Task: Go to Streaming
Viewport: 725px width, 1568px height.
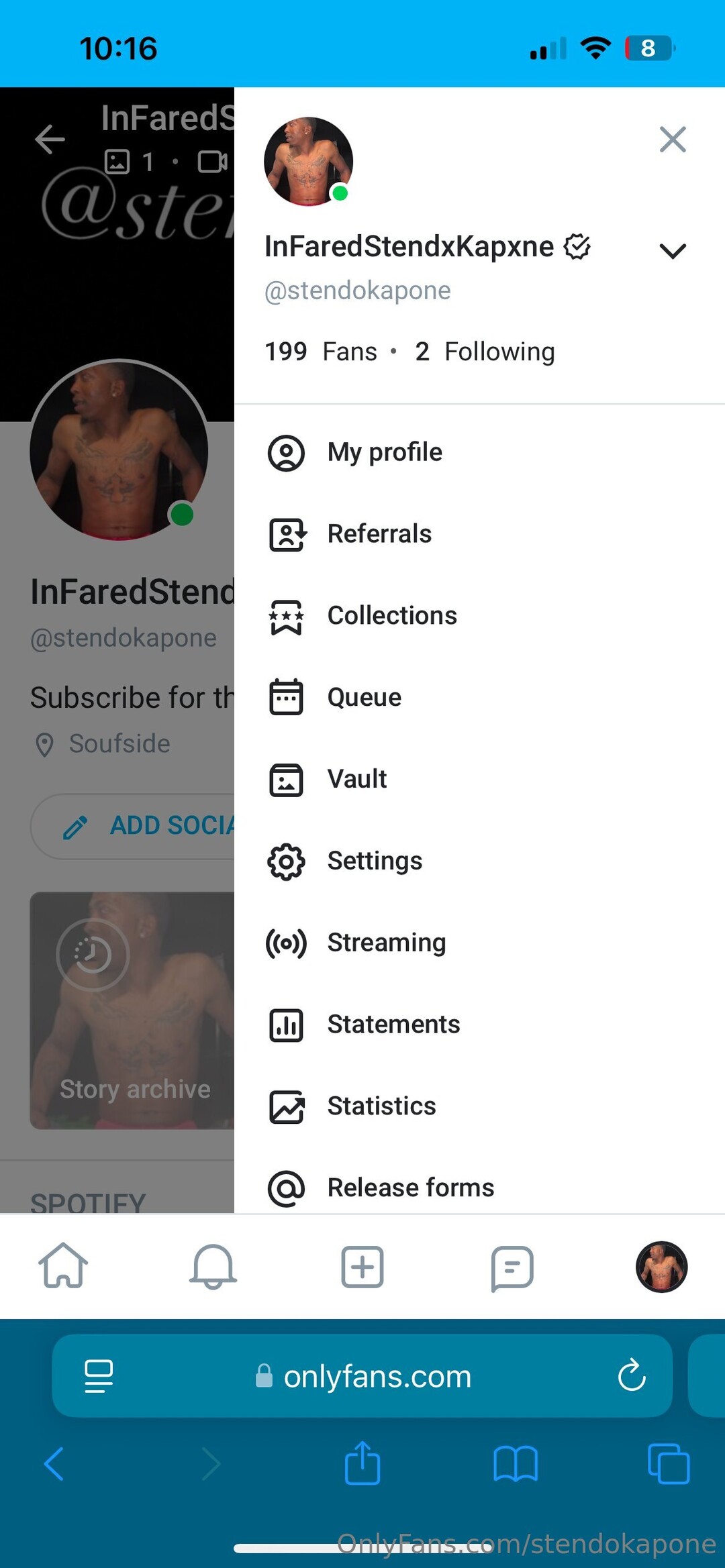Action: [x=386, y=943]
